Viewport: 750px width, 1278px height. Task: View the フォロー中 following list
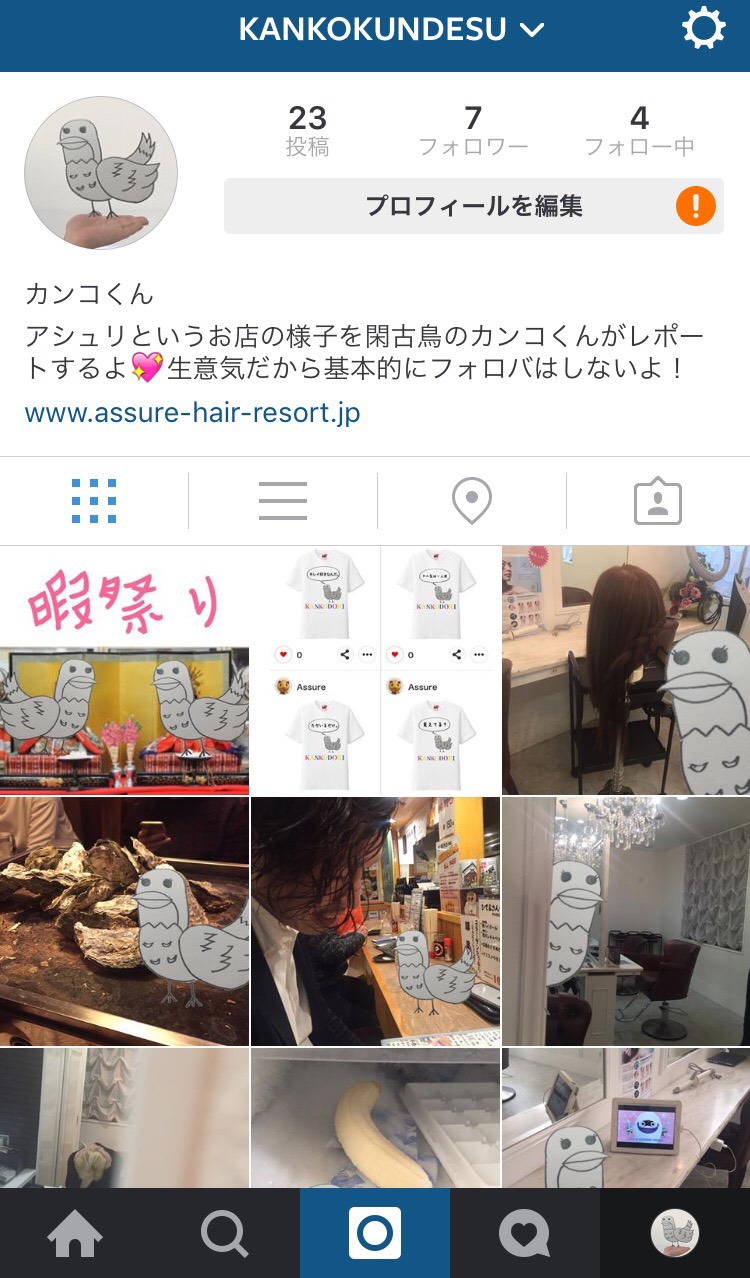pos(639,132)
